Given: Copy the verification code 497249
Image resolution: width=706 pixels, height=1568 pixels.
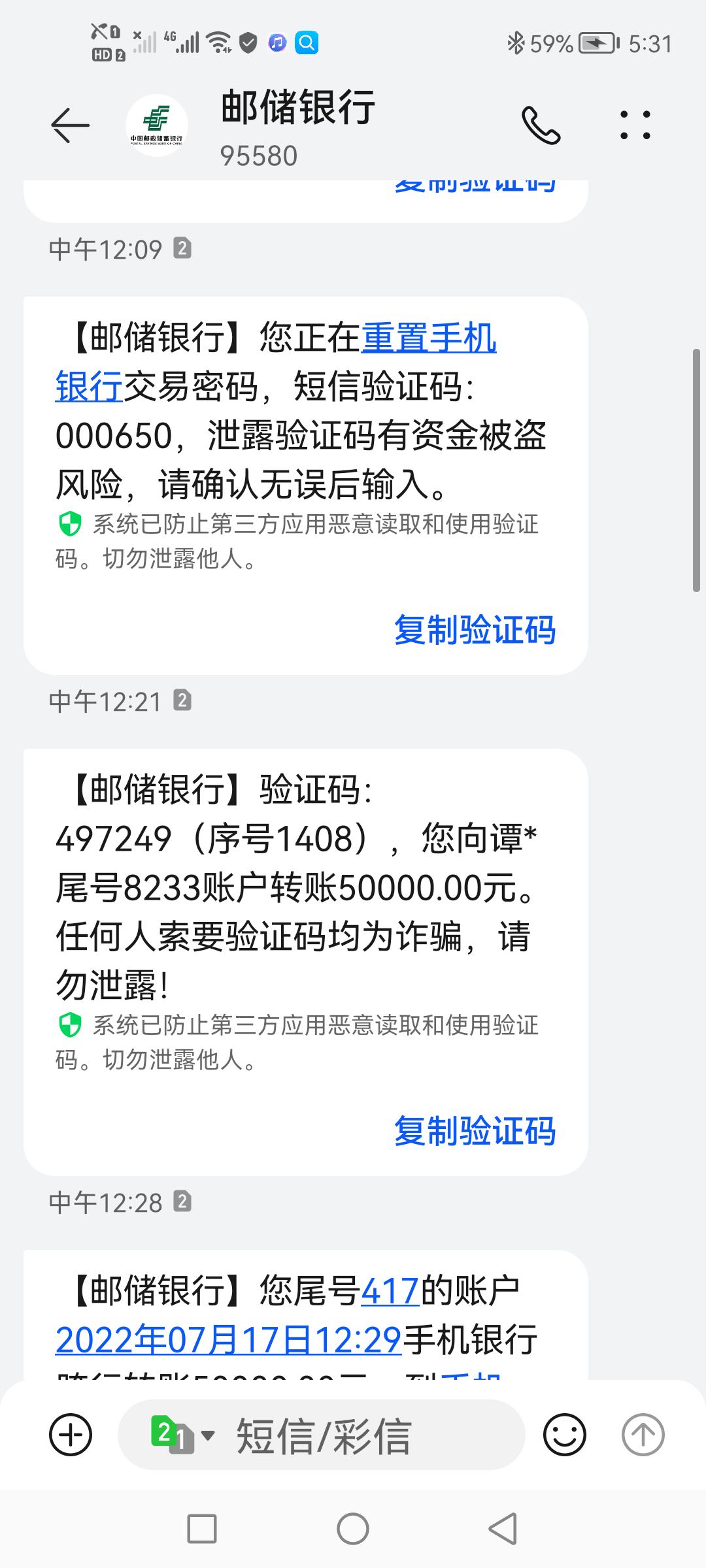Looking at the screenshot, I should tap(475, 1131).
